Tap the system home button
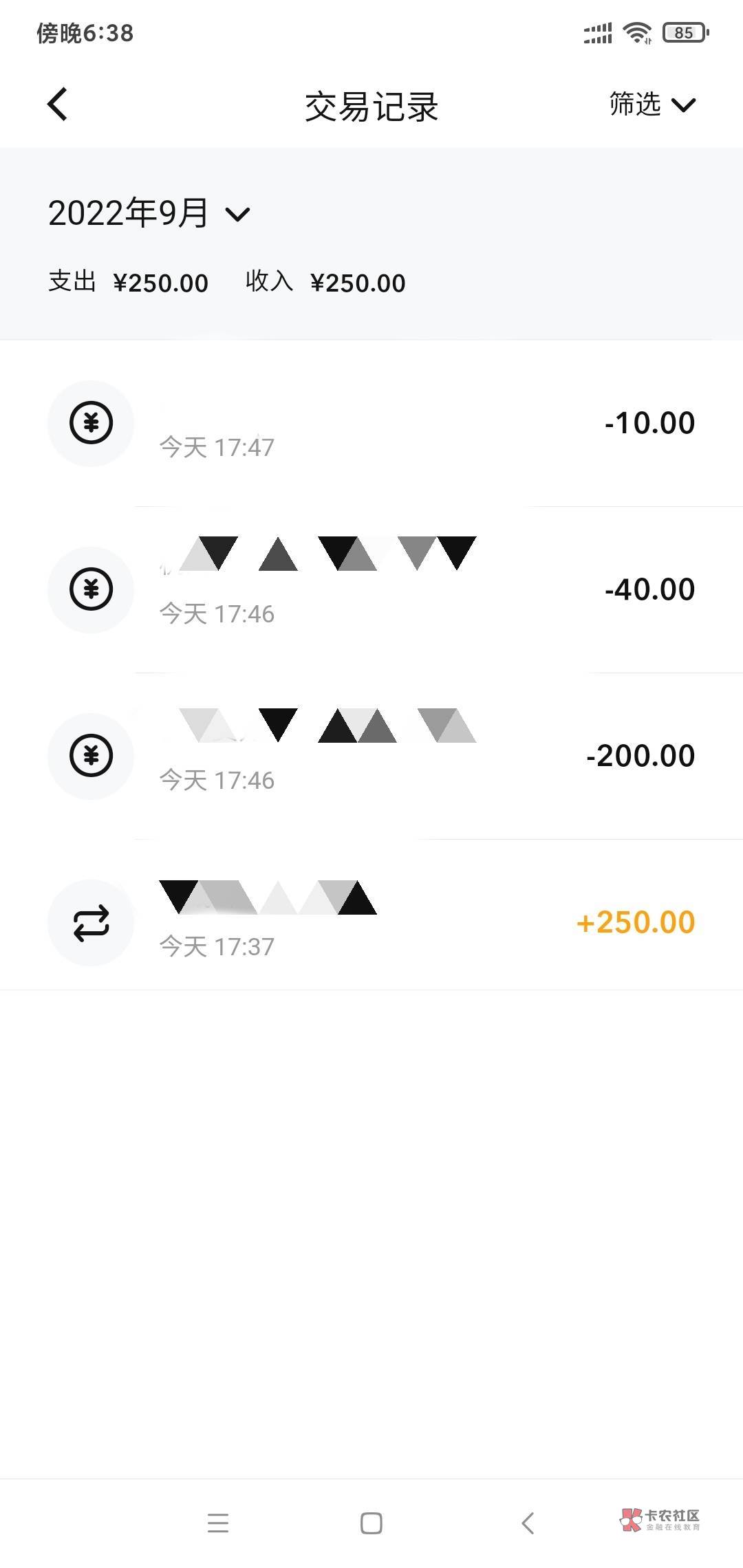This screenshot has width=743, height=1568. [371, 1523]
